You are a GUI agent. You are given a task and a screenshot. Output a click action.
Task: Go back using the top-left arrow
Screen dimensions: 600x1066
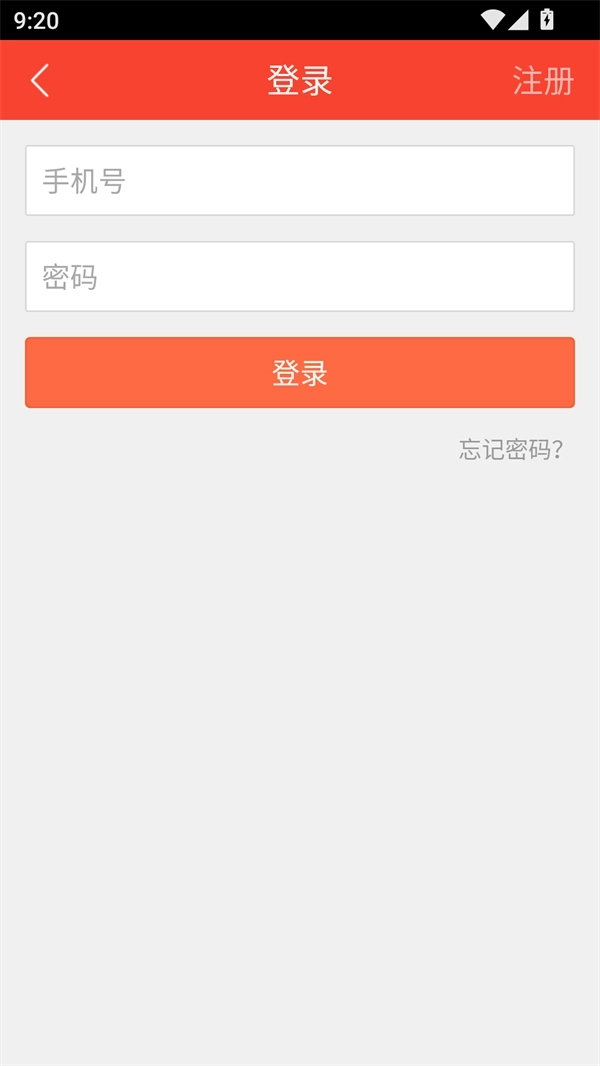tap(40, 80)
